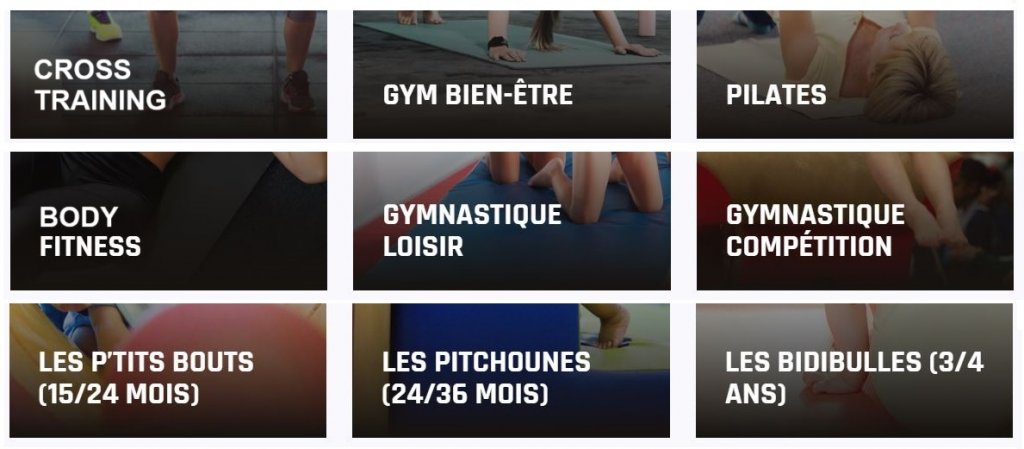Choose Gymnastique Loisir
The image size is (1024, 449).
tap(511, 221)
